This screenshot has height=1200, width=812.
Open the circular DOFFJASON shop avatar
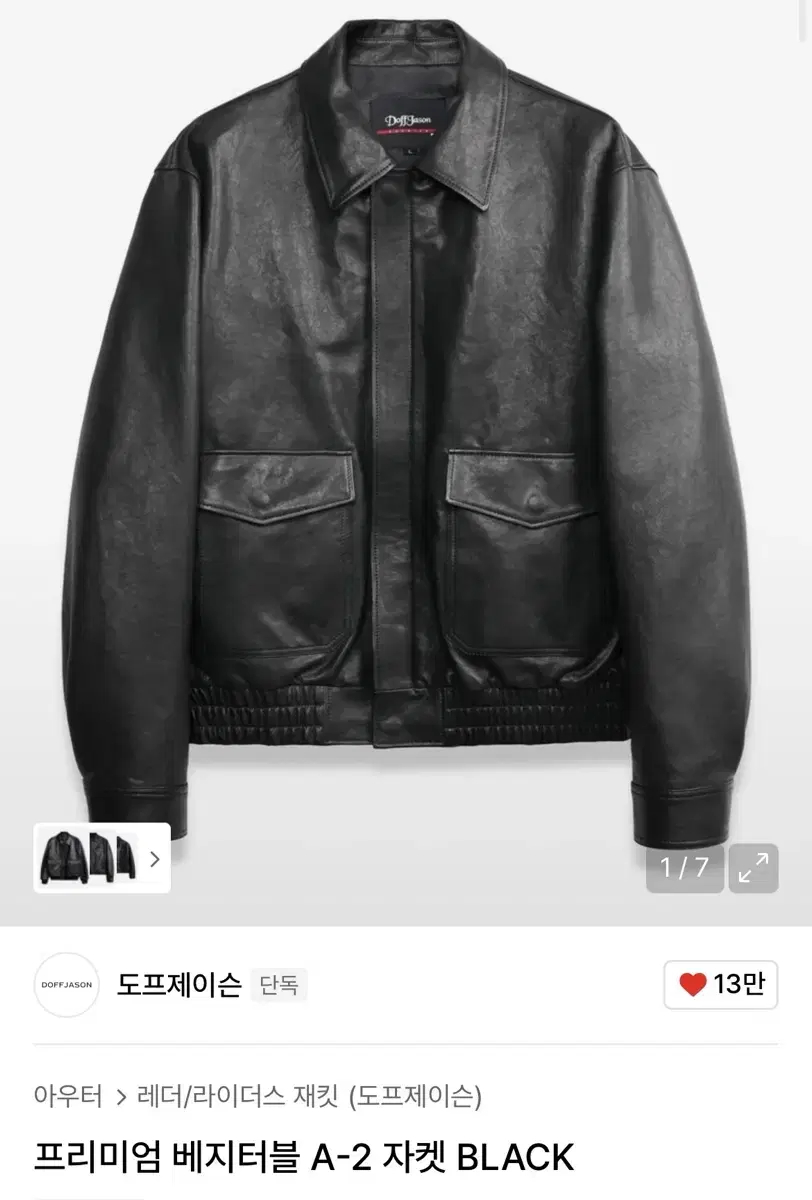pos(65,985)
